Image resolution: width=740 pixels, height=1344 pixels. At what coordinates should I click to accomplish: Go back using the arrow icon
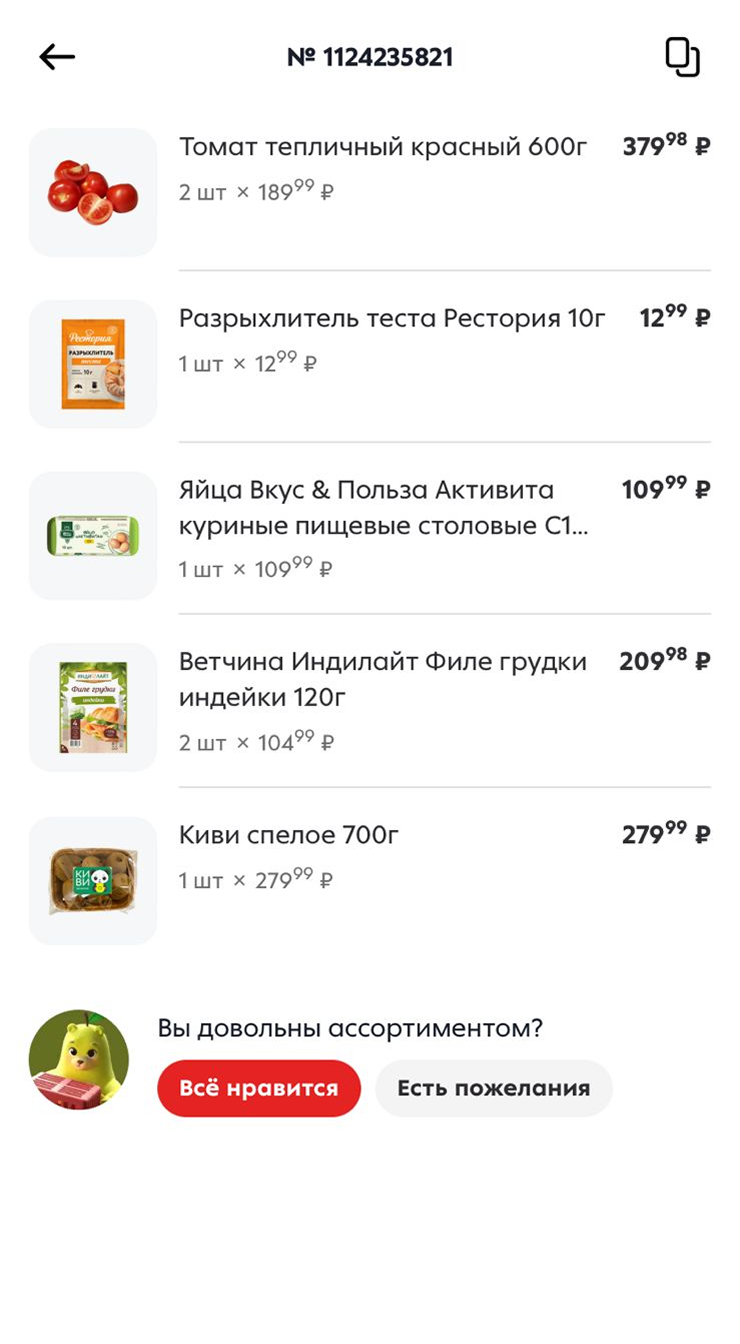point(57,58)
